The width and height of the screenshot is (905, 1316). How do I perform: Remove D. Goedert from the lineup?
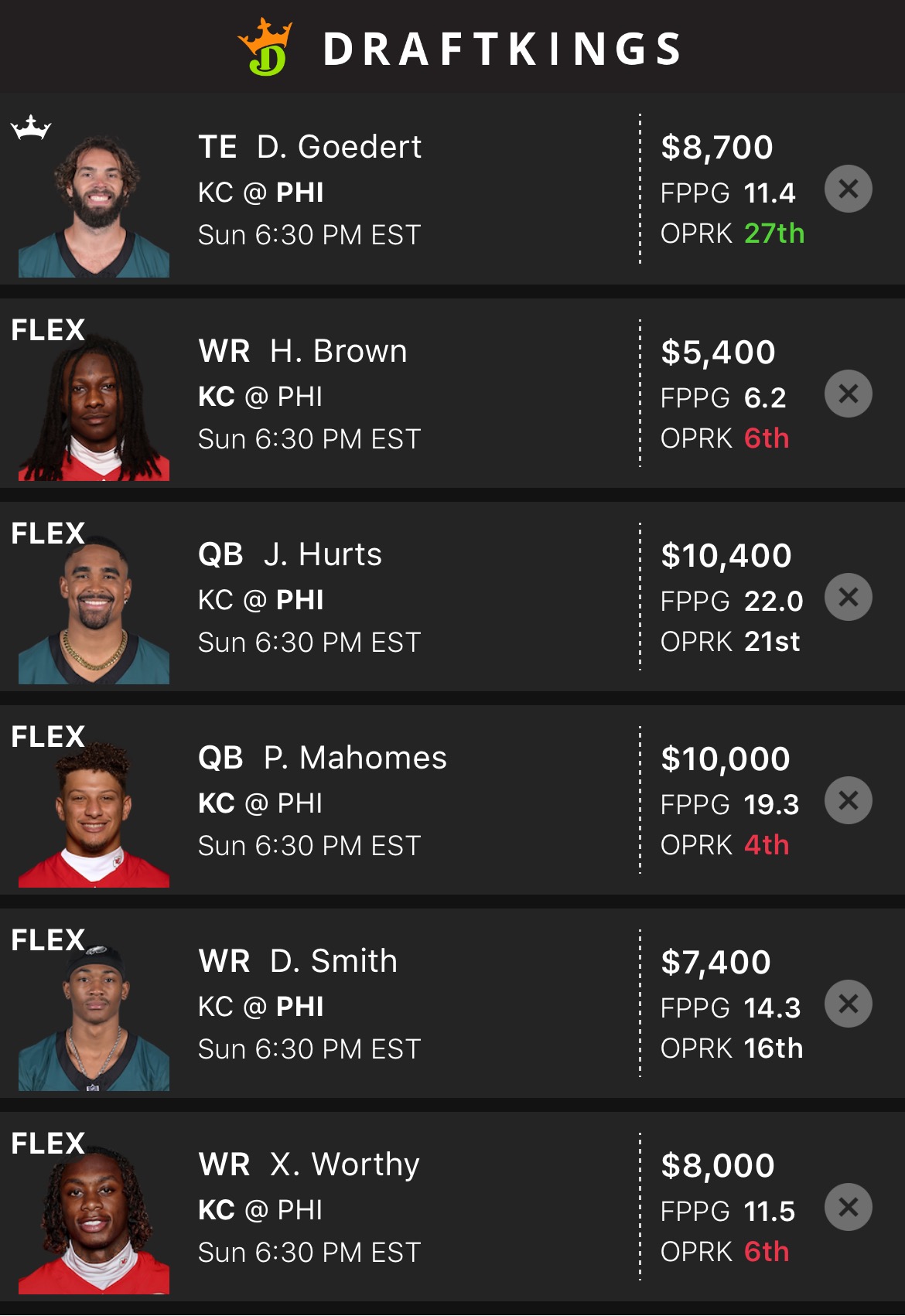tap(848, 189)
